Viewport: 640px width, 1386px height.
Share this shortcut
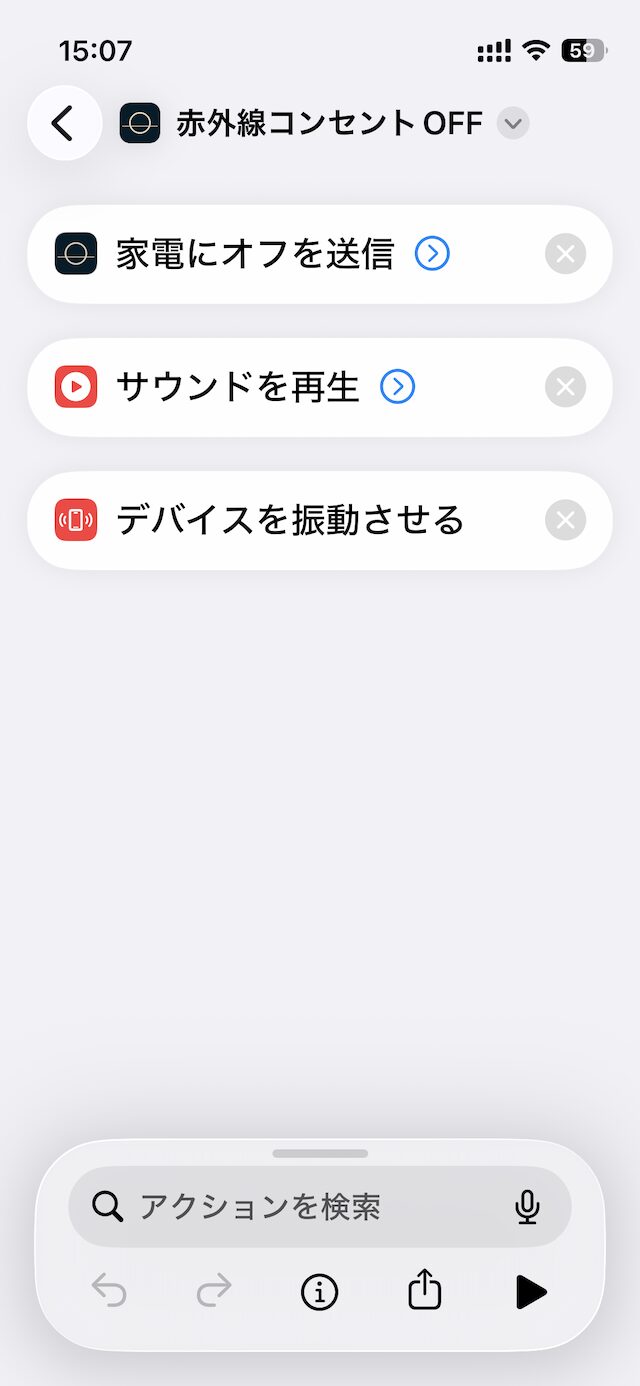(x=425, y=1290)
